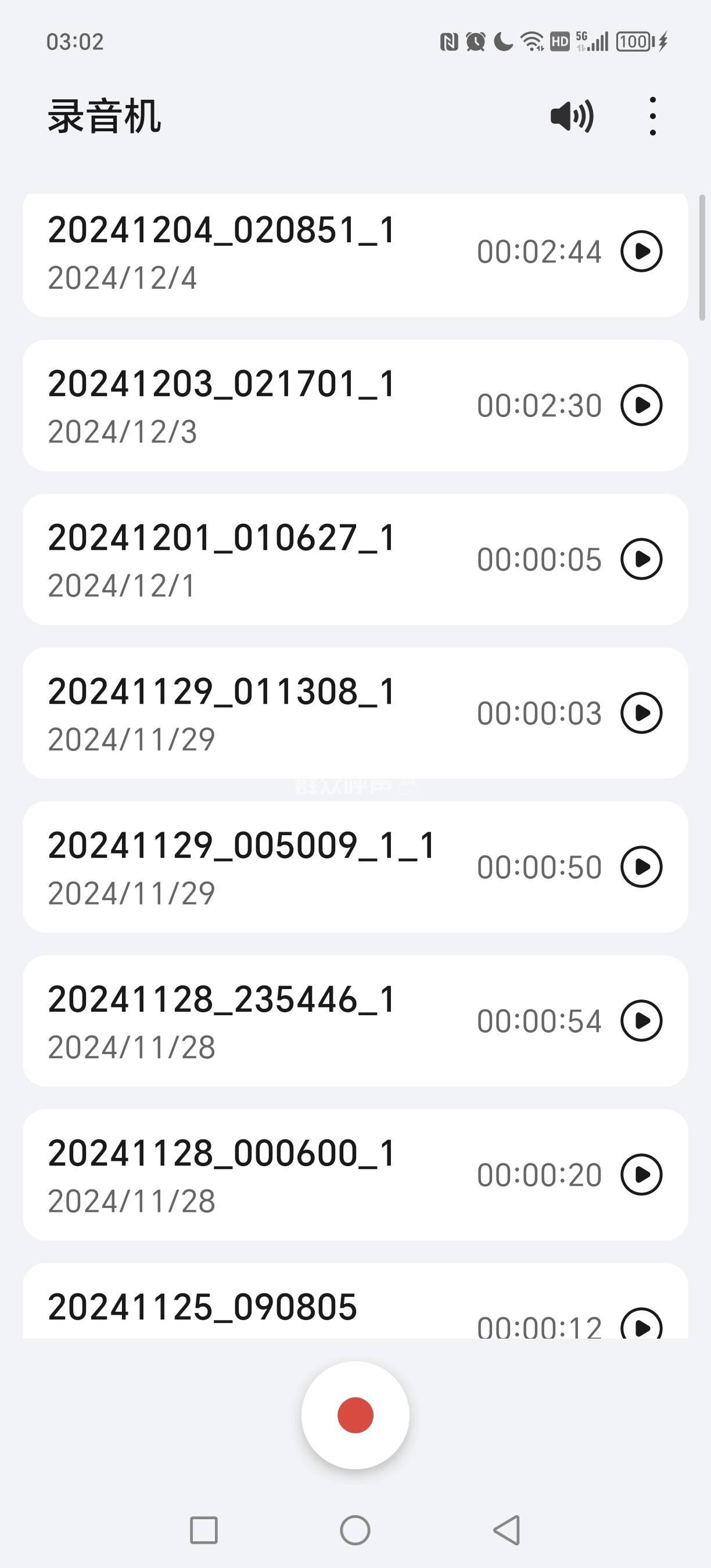Toggle the speaker output icon
This screenshot has width=711, height=1568.
point(572,116)
